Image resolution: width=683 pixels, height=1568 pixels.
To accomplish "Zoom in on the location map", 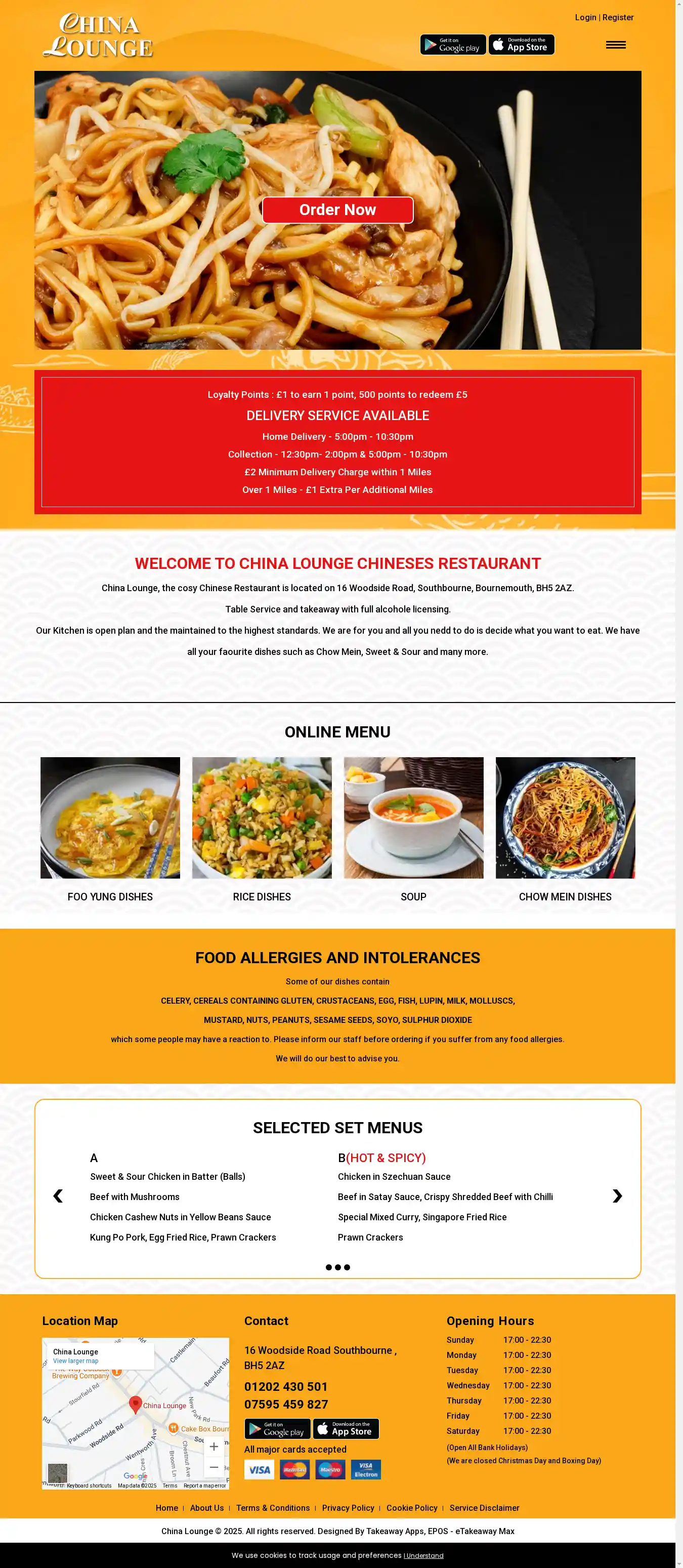I will pyautogui.click(x=214, y=1446).
